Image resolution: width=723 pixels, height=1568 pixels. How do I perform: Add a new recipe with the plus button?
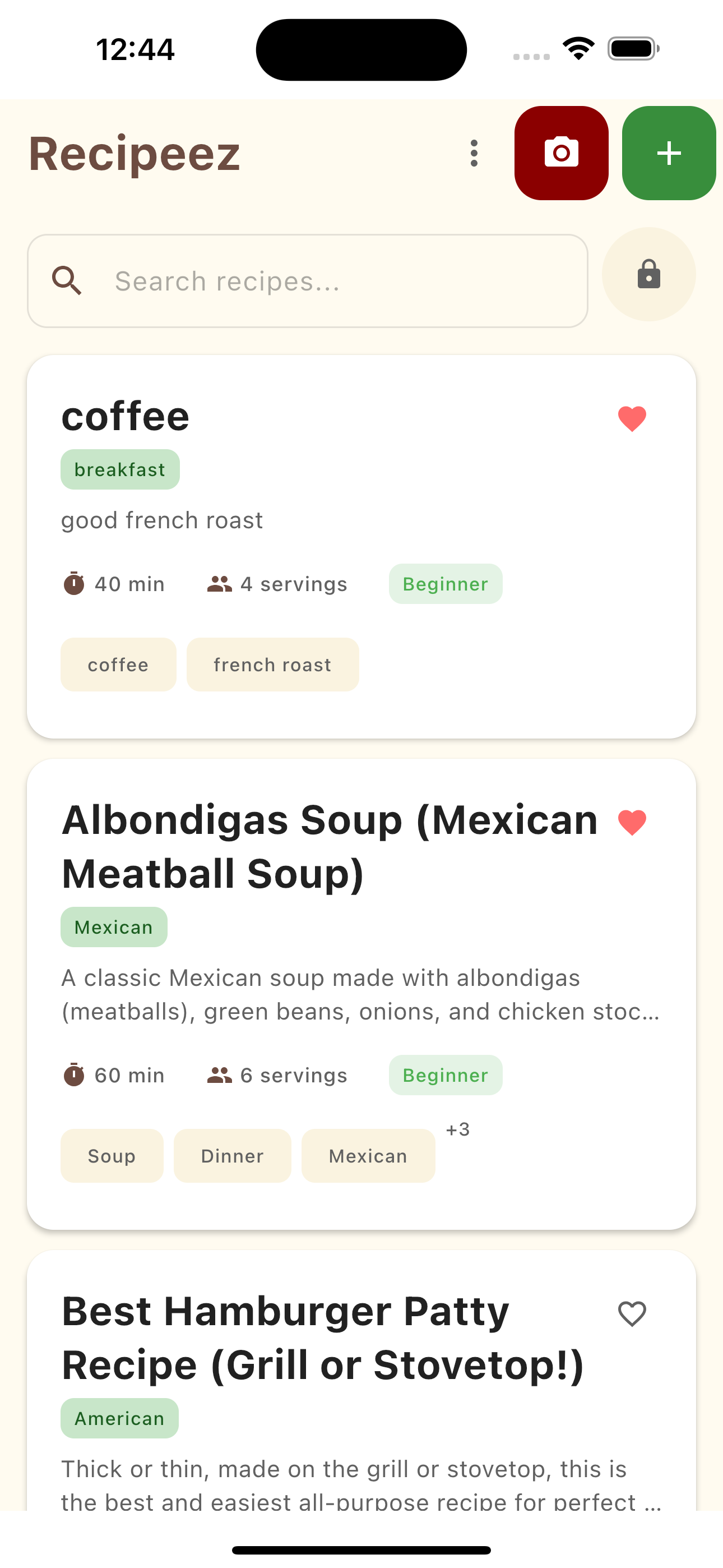668,154
